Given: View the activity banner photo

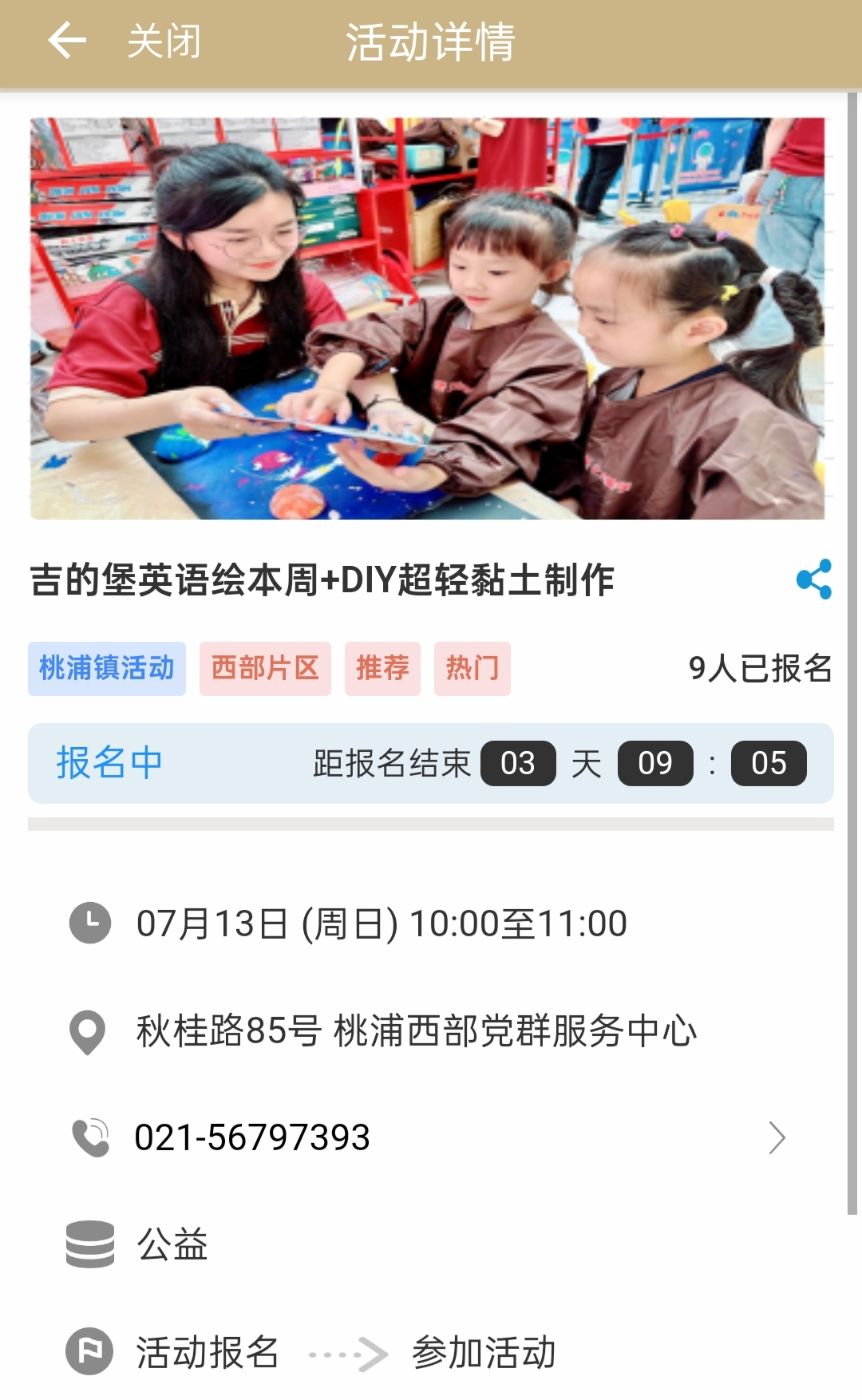Looking at the screenshot, I should point(427,318).
